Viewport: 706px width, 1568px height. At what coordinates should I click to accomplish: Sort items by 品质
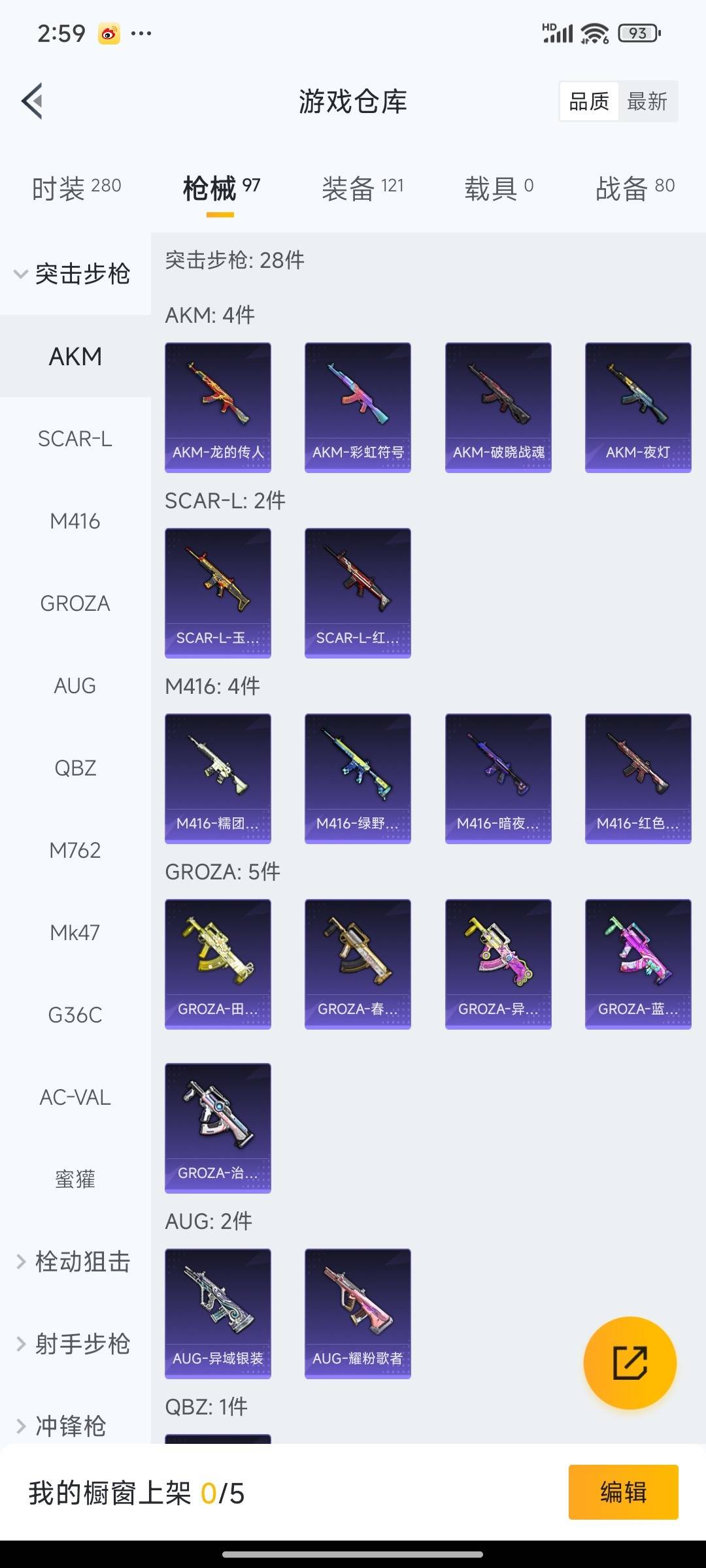coord(589,101)
